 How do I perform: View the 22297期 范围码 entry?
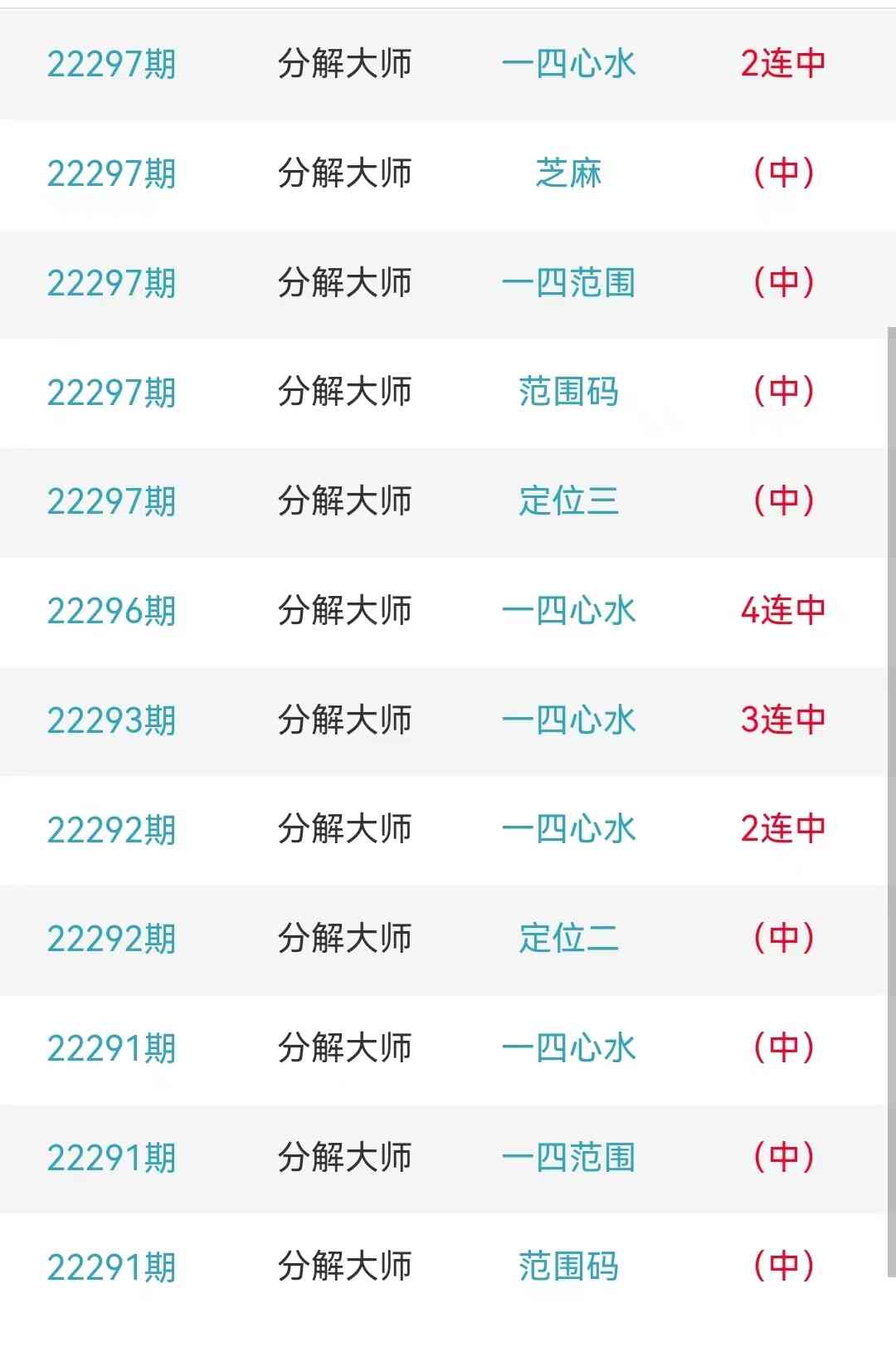click(x=568, y=392)
